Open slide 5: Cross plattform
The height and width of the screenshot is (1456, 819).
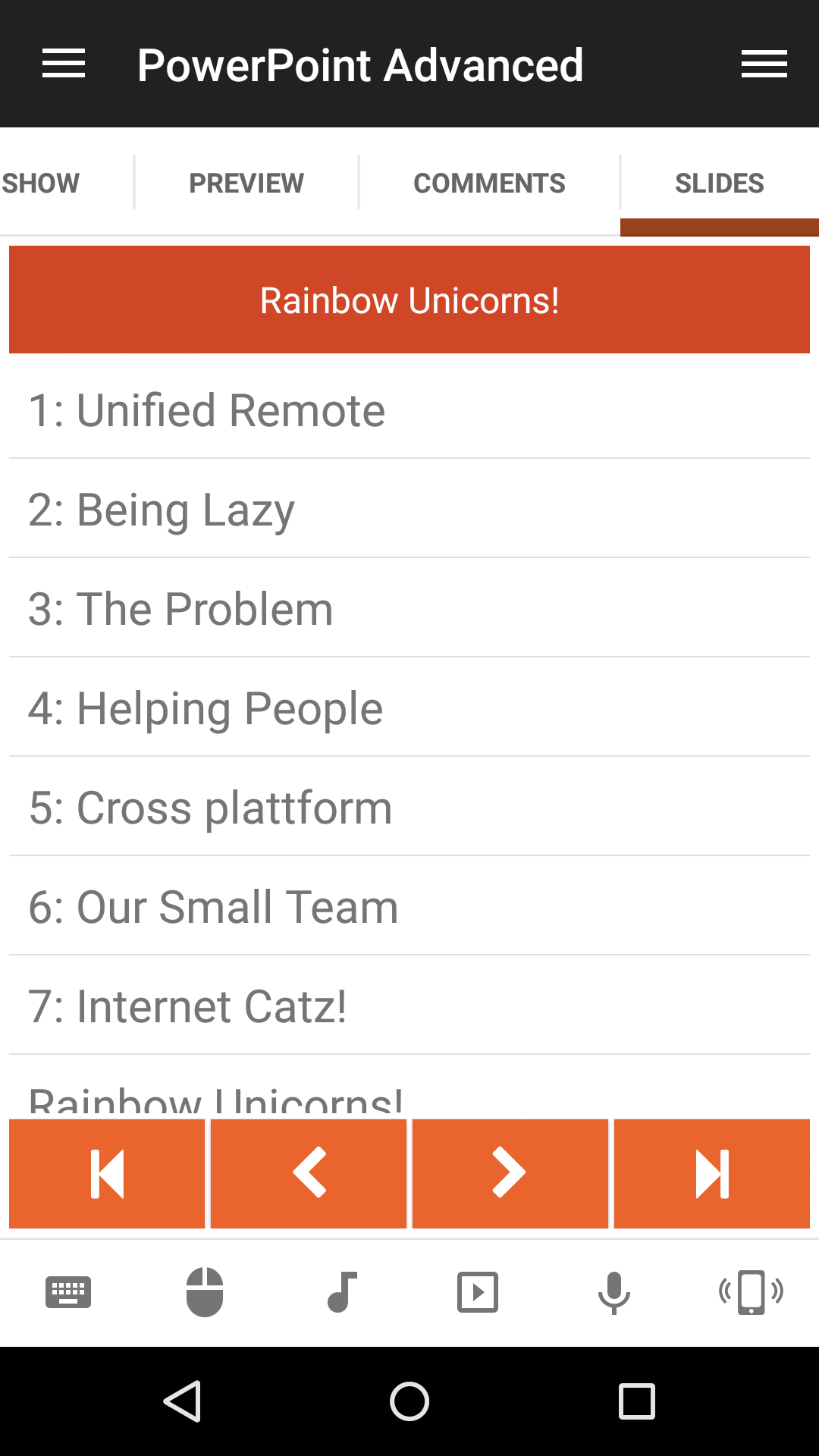[x=409, y=808]
